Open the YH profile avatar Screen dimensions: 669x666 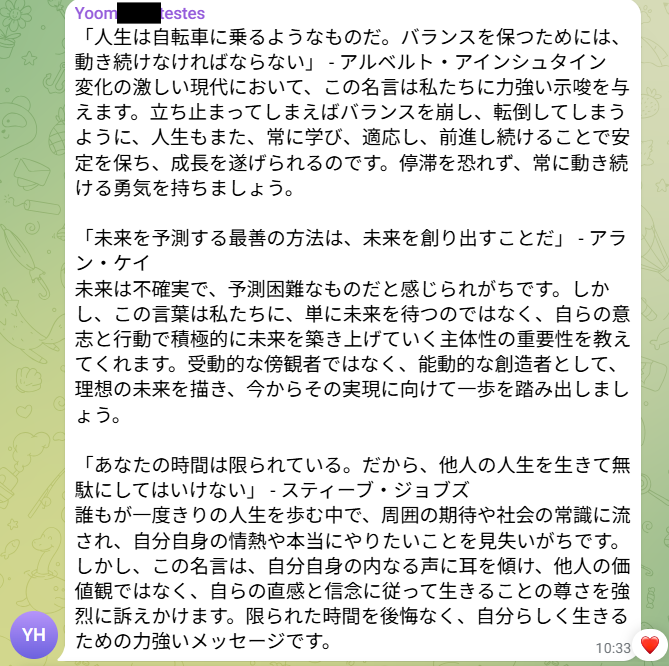(34, 635)
